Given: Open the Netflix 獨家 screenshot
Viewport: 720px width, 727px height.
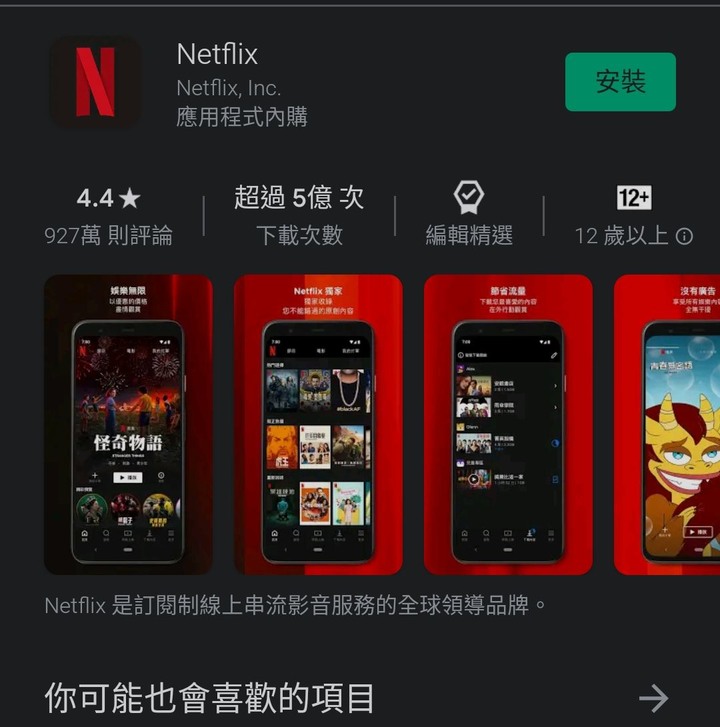Looking at the screenshot, I should 318,425.
